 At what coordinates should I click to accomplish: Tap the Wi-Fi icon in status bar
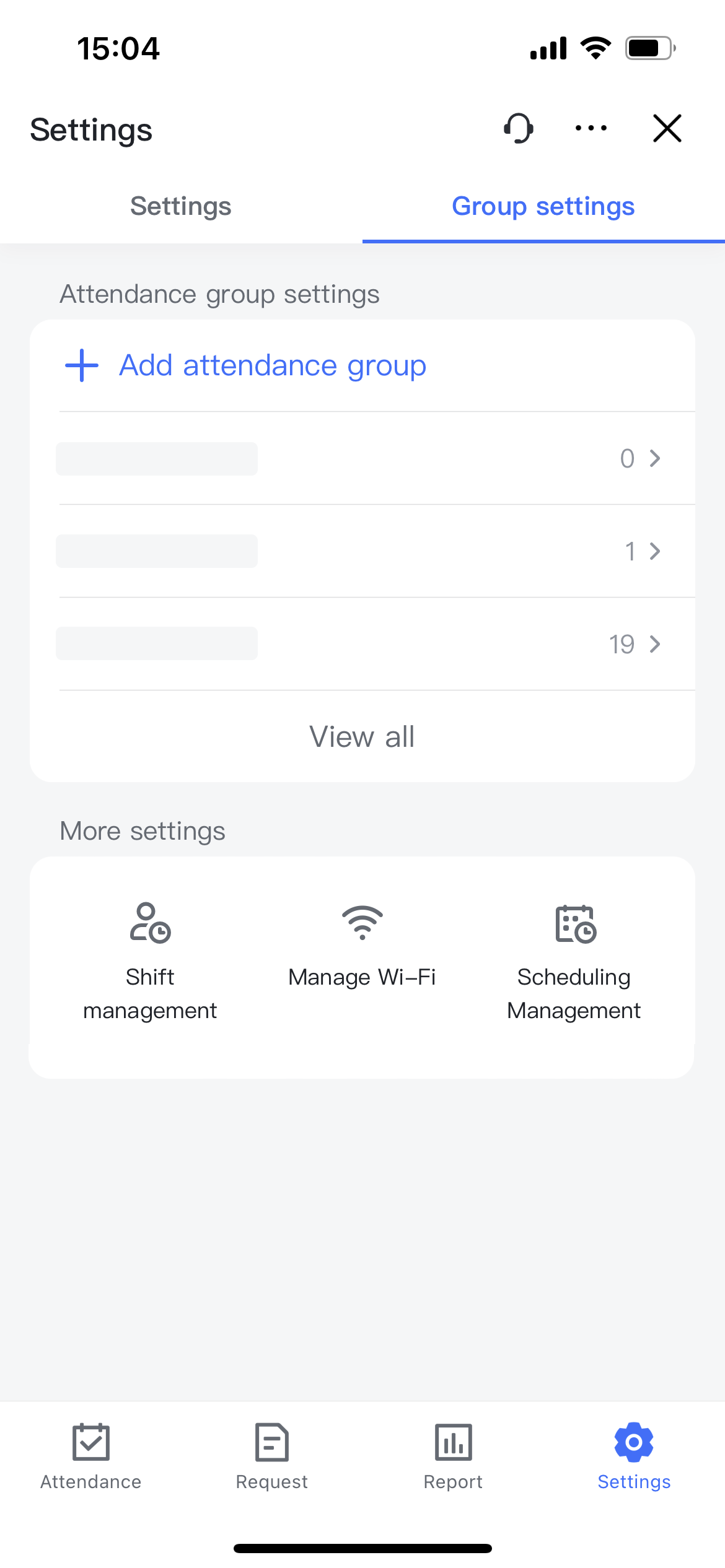point(595,46)
